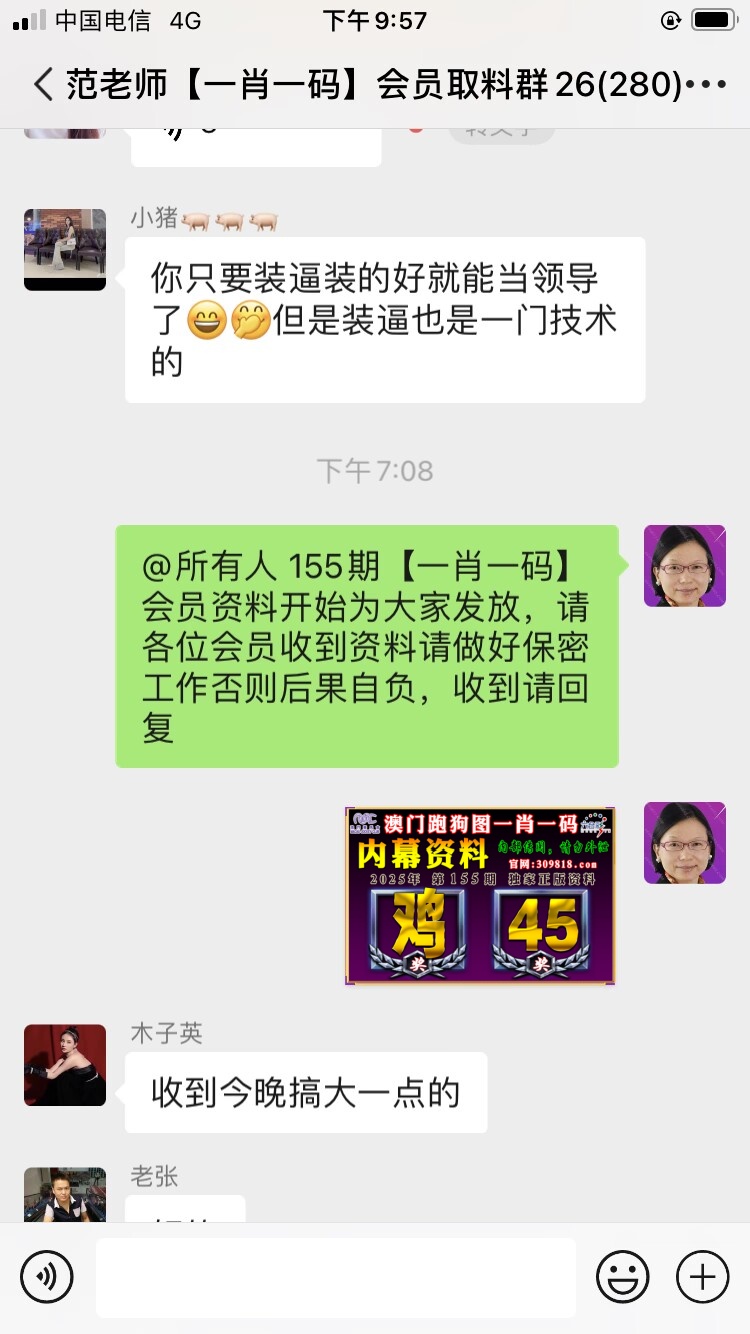
Task: View 老张's profile avatar
Action: click(65, 1194)
